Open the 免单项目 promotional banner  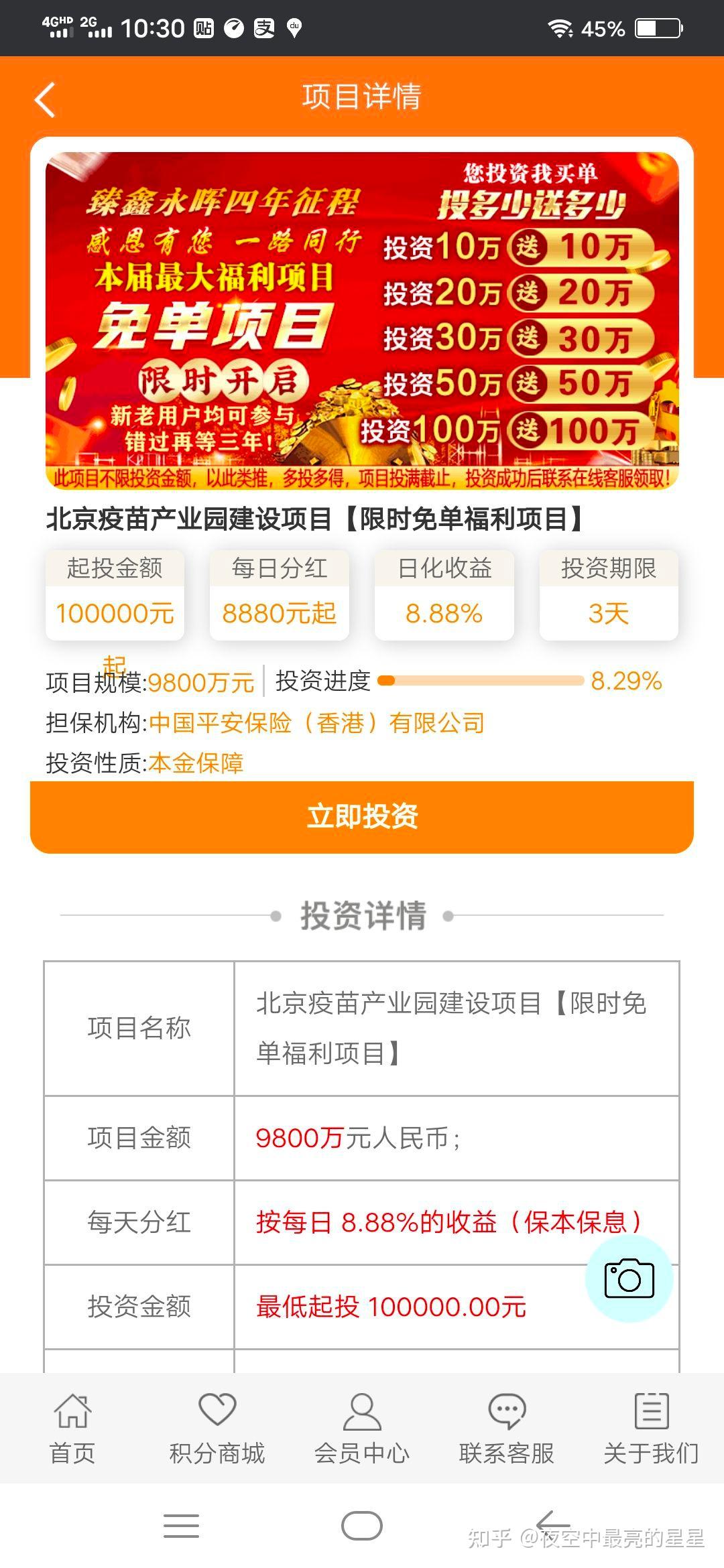click(x=362, y=320)
